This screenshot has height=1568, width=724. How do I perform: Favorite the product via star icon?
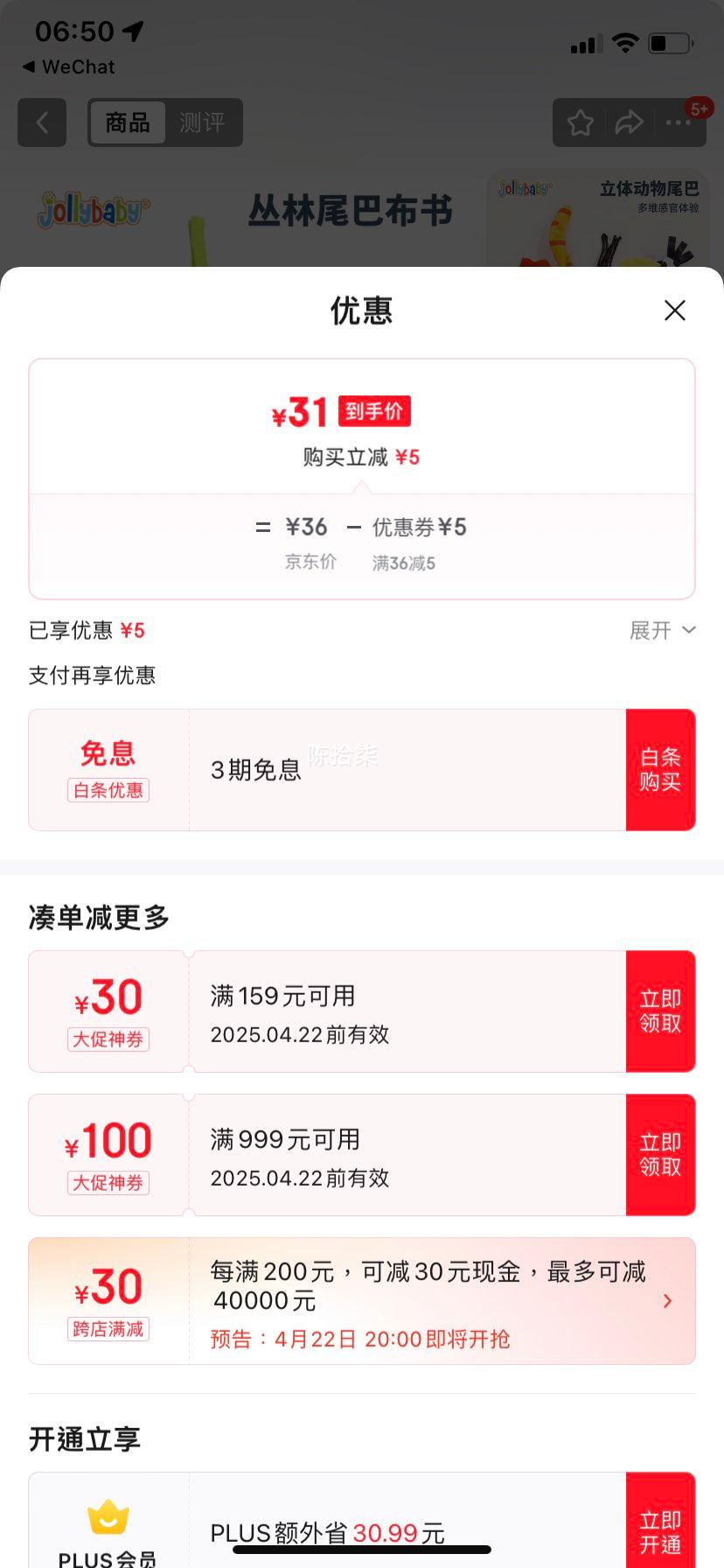click(579, 122)
